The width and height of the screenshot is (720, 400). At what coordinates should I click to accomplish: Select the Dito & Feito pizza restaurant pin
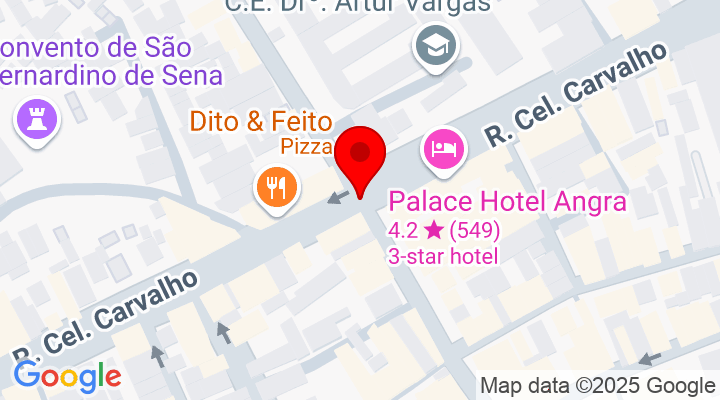coord(276,186)
